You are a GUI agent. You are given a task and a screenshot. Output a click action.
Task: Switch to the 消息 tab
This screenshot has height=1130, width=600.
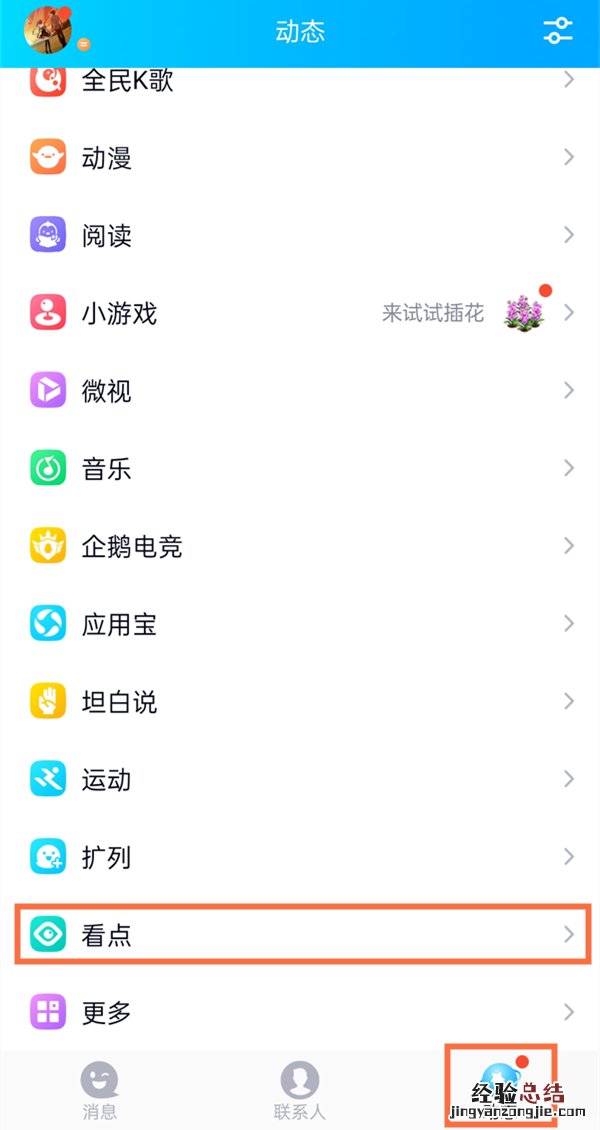[100, 1090]
